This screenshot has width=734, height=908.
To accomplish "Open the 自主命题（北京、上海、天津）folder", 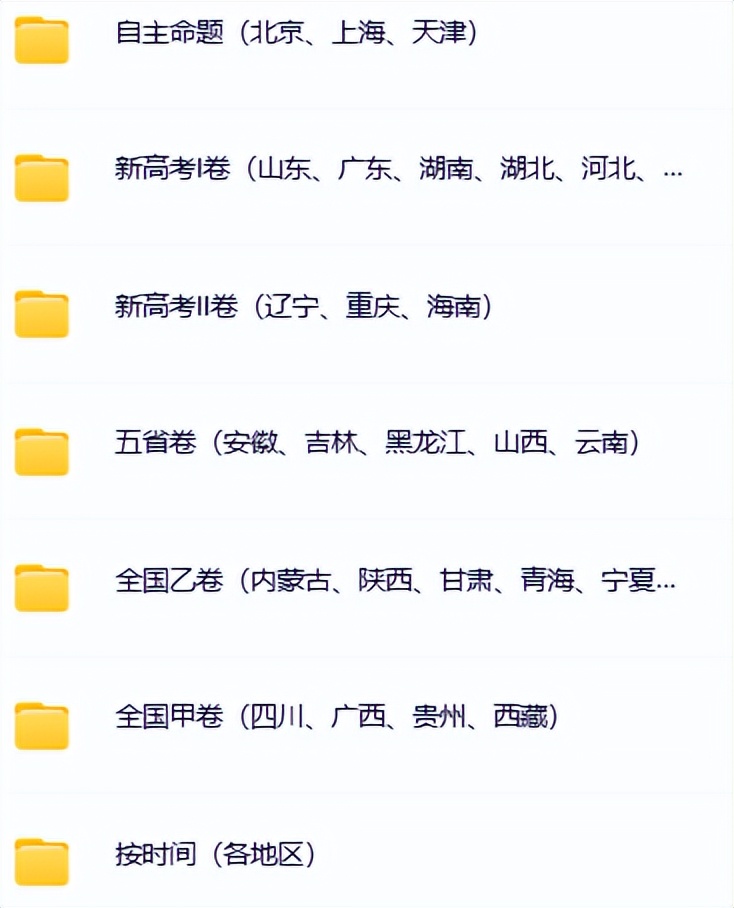I will (x=300, y=33).
